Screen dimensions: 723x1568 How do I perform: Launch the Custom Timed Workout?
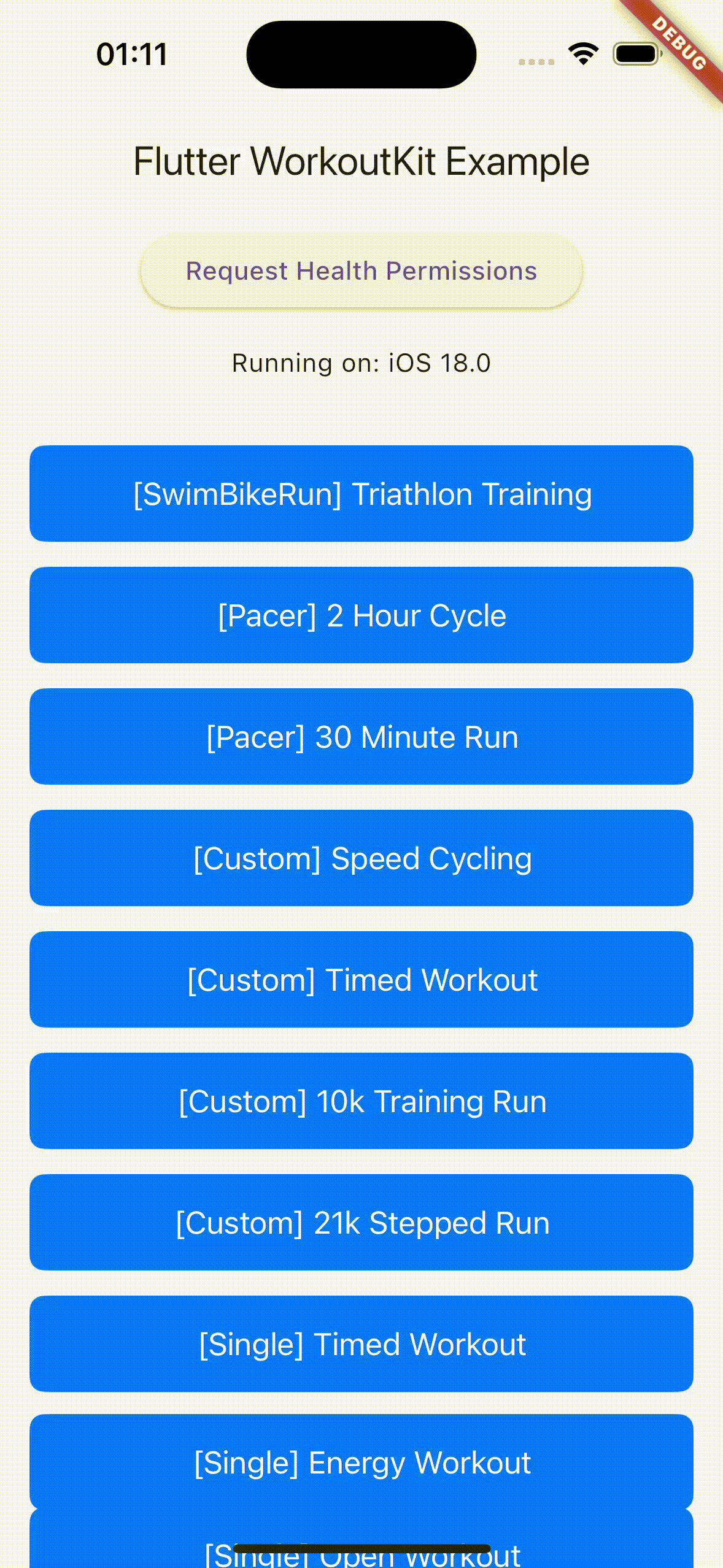[361, 980]
